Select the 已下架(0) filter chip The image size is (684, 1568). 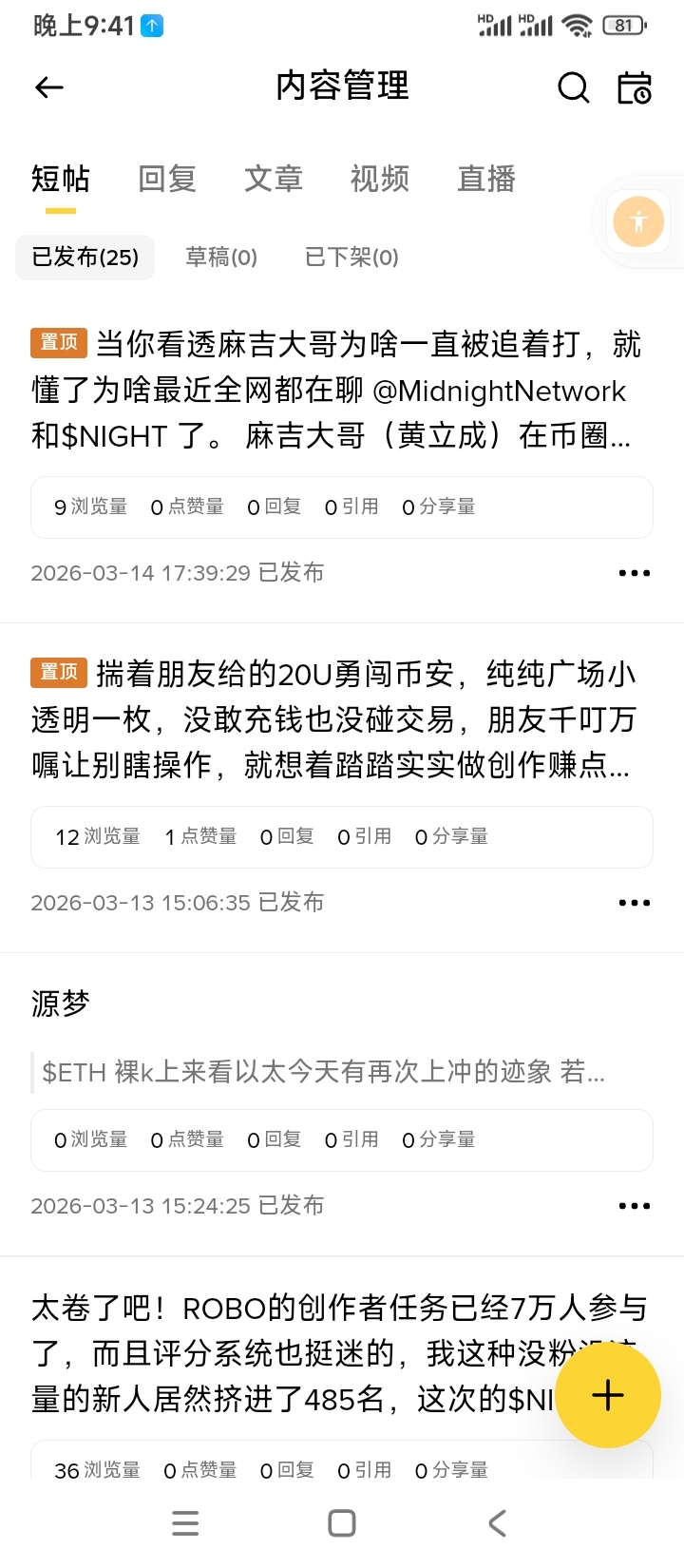click(x=351, y=258)
